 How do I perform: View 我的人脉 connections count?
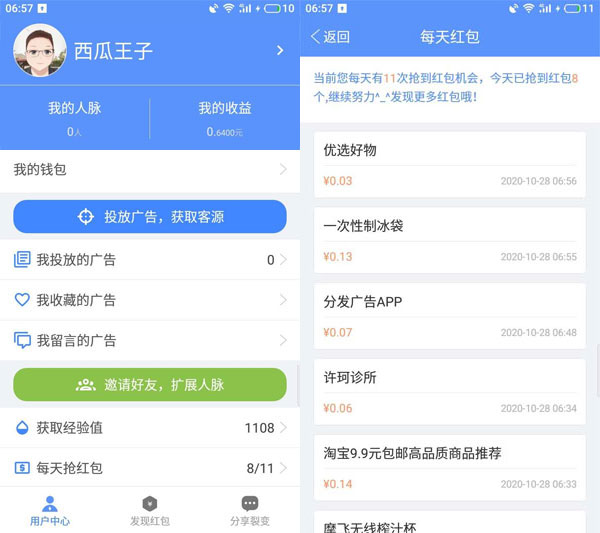point(75,118)
